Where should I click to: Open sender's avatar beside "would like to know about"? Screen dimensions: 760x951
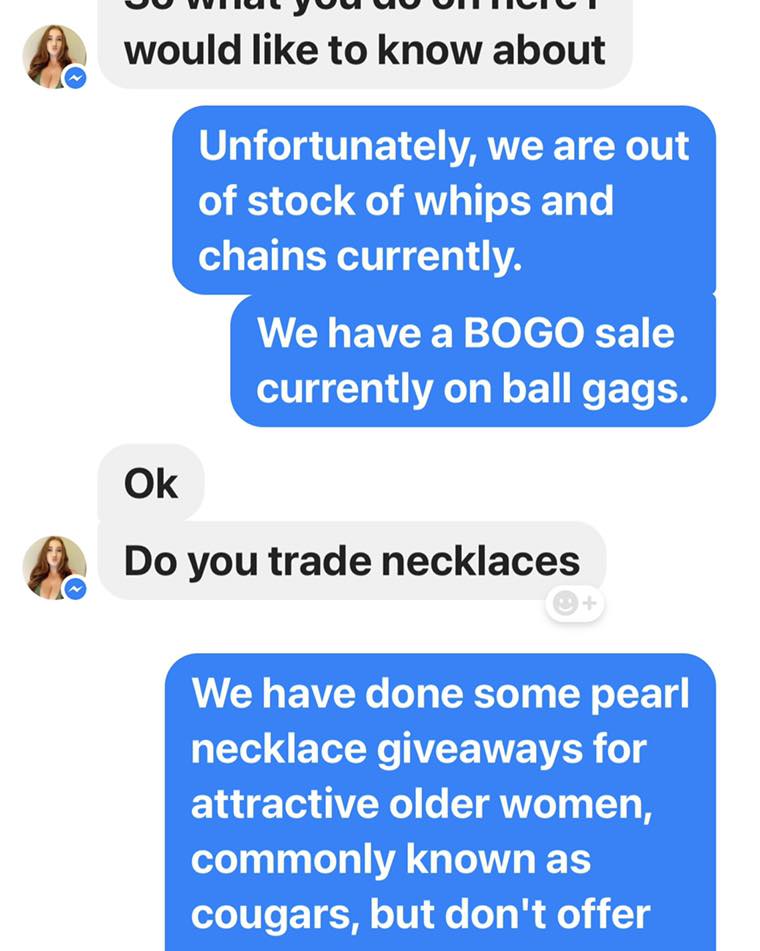click(x=54, y=56)
